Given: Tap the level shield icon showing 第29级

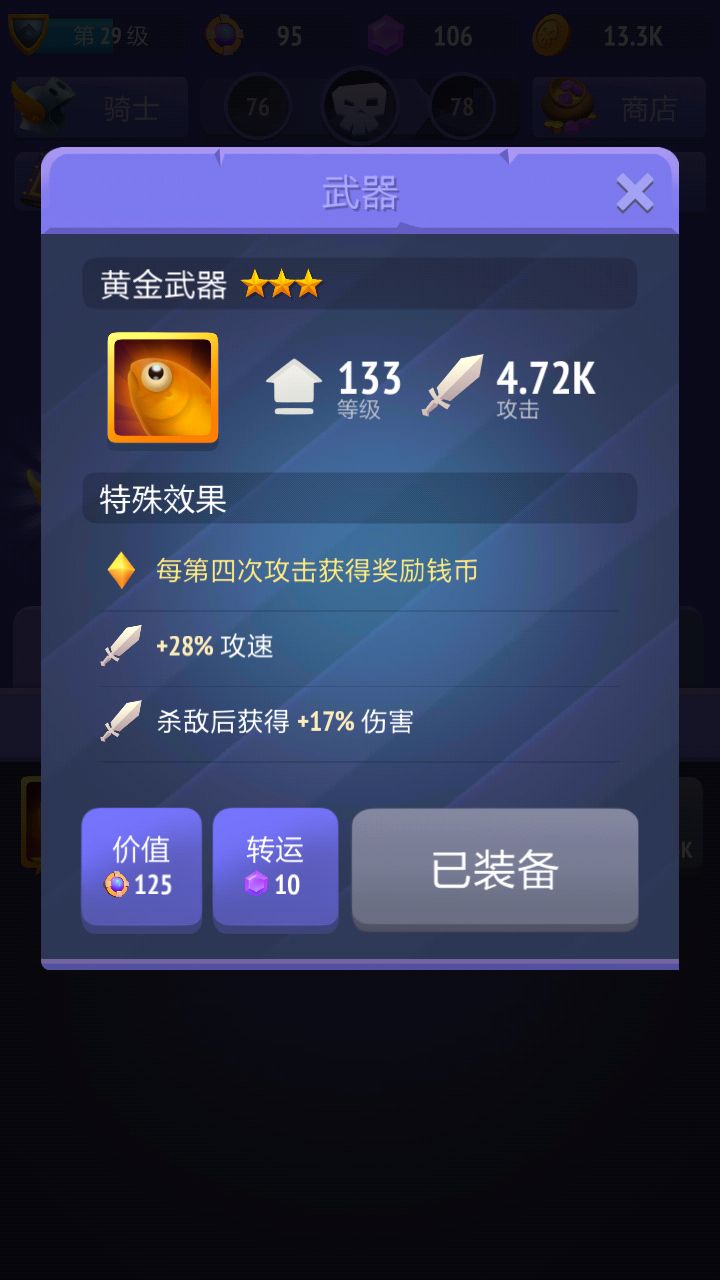Looking at the screenshot, I should click(x=30, y=33).
